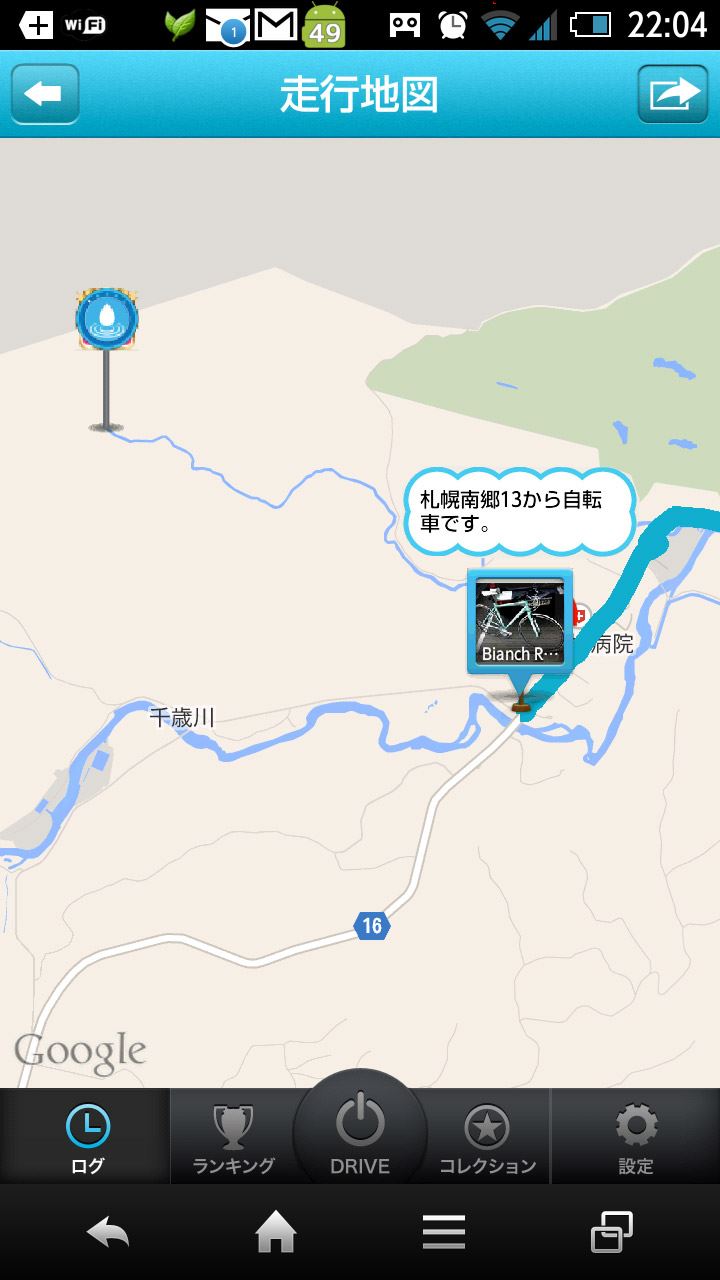The width and height of the screenshot is (720, 1280).
Task: Open the recent apps button
Action: (x=612, y=1232)
